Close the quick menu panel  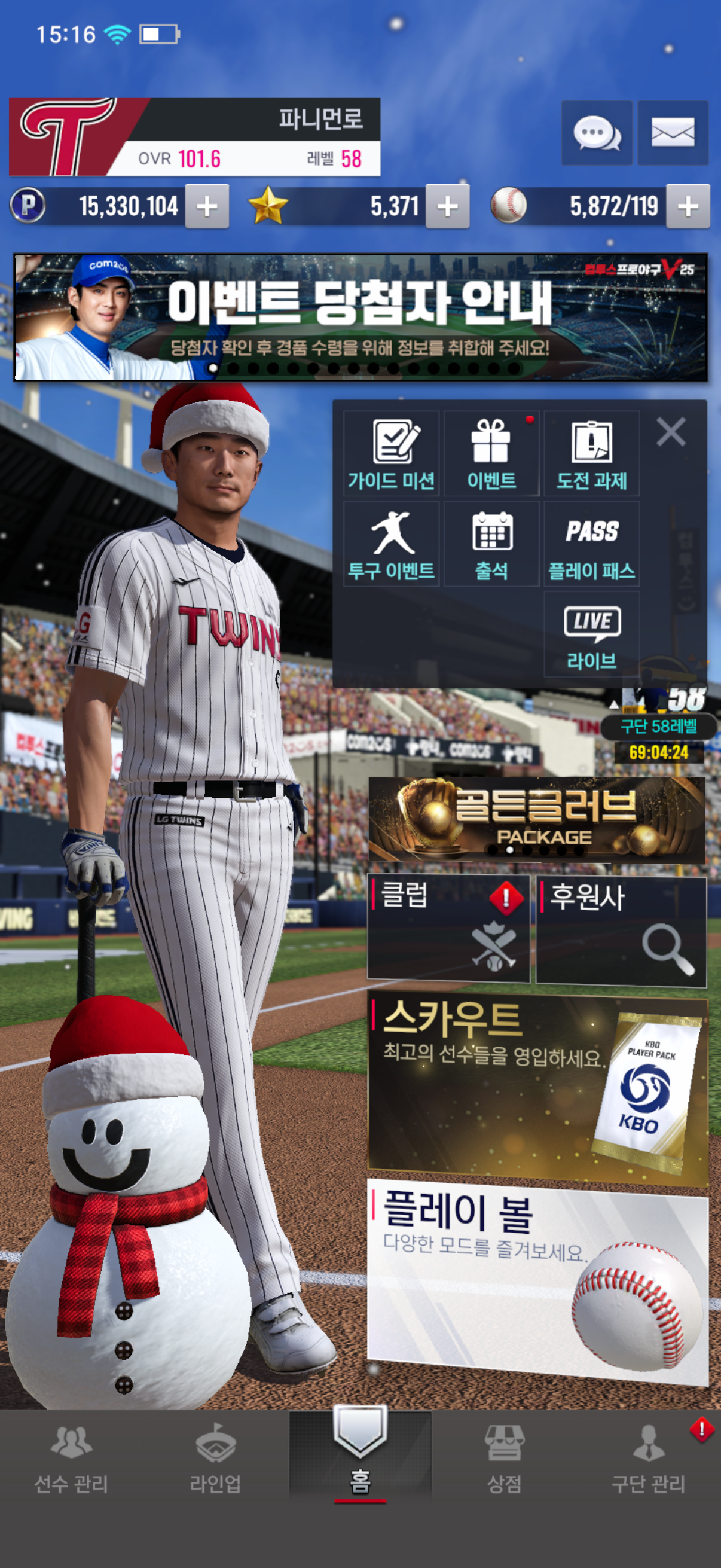671,432
